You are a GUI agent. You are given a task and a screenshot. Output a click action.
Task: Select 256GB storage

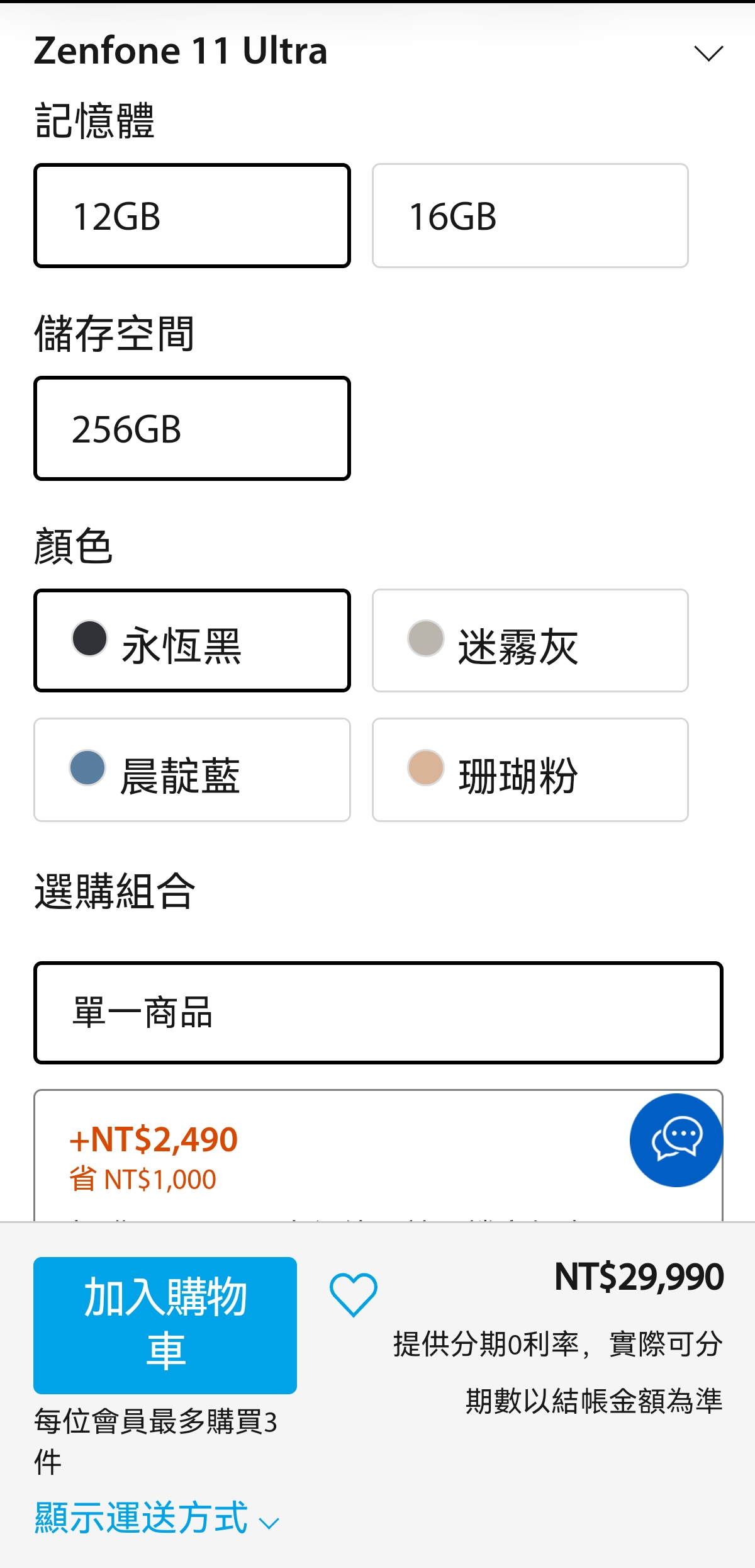click(192, 429)
